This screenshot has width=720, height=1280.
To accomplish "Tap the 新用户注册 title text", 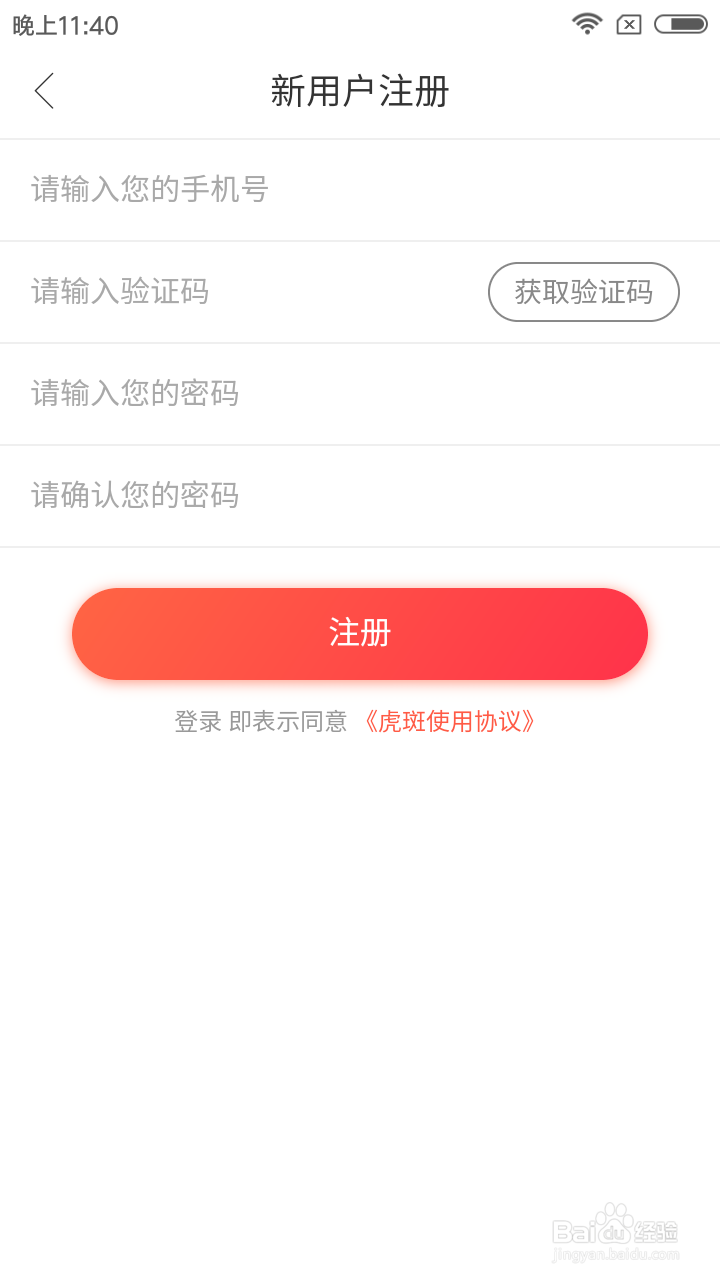I will tap(360, 90).
